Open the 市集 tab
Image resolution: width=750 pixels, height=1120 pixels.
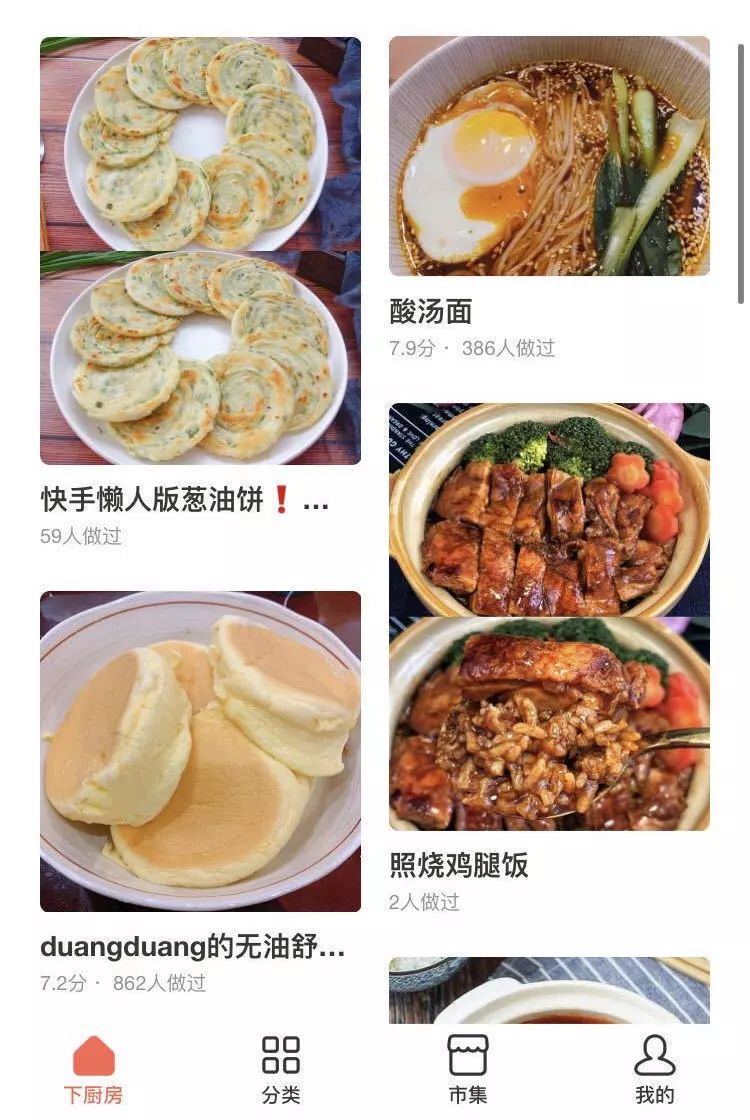[x=467, y=1069]
